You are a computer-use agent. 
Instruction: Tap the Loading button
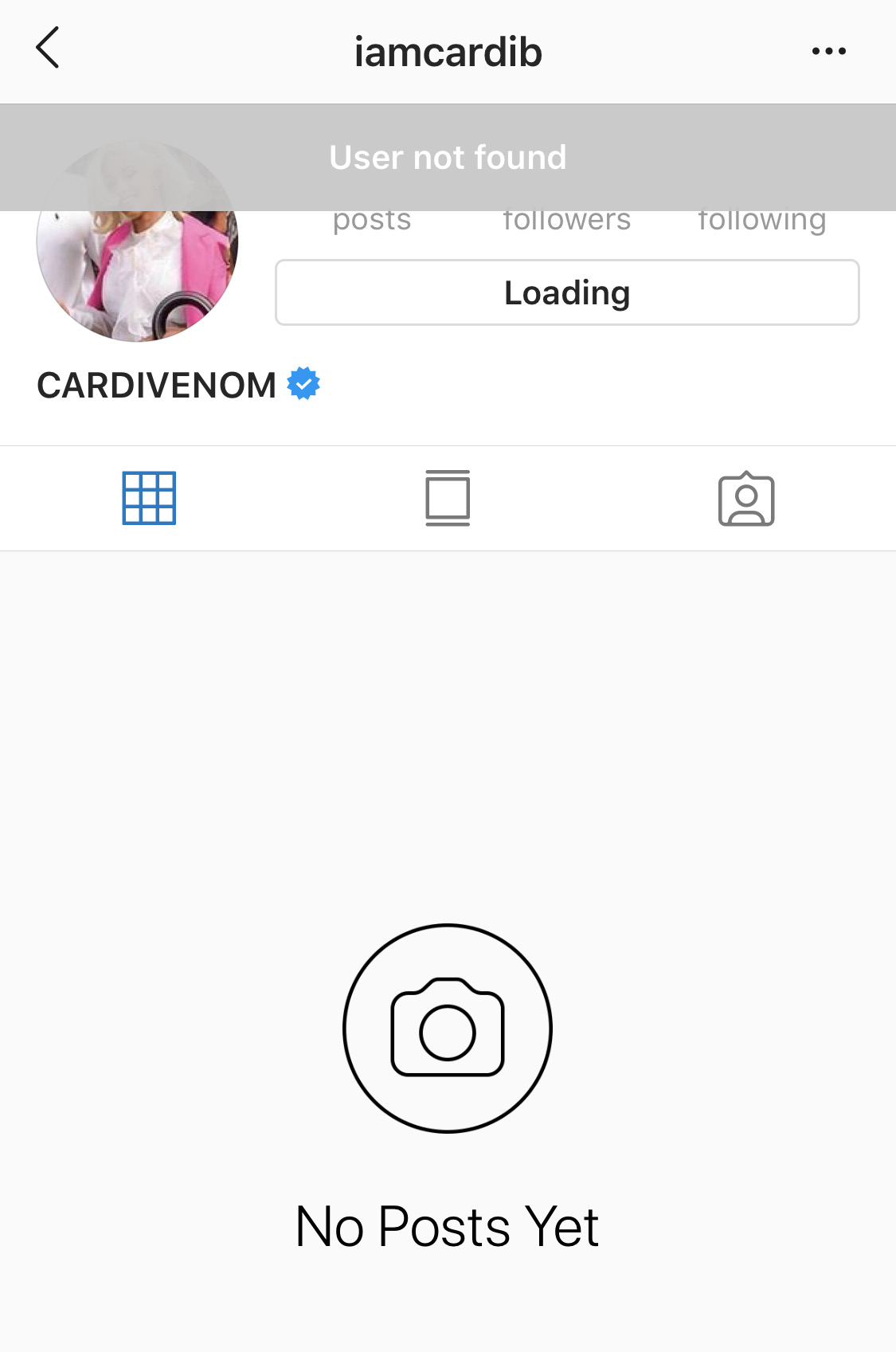567,292
